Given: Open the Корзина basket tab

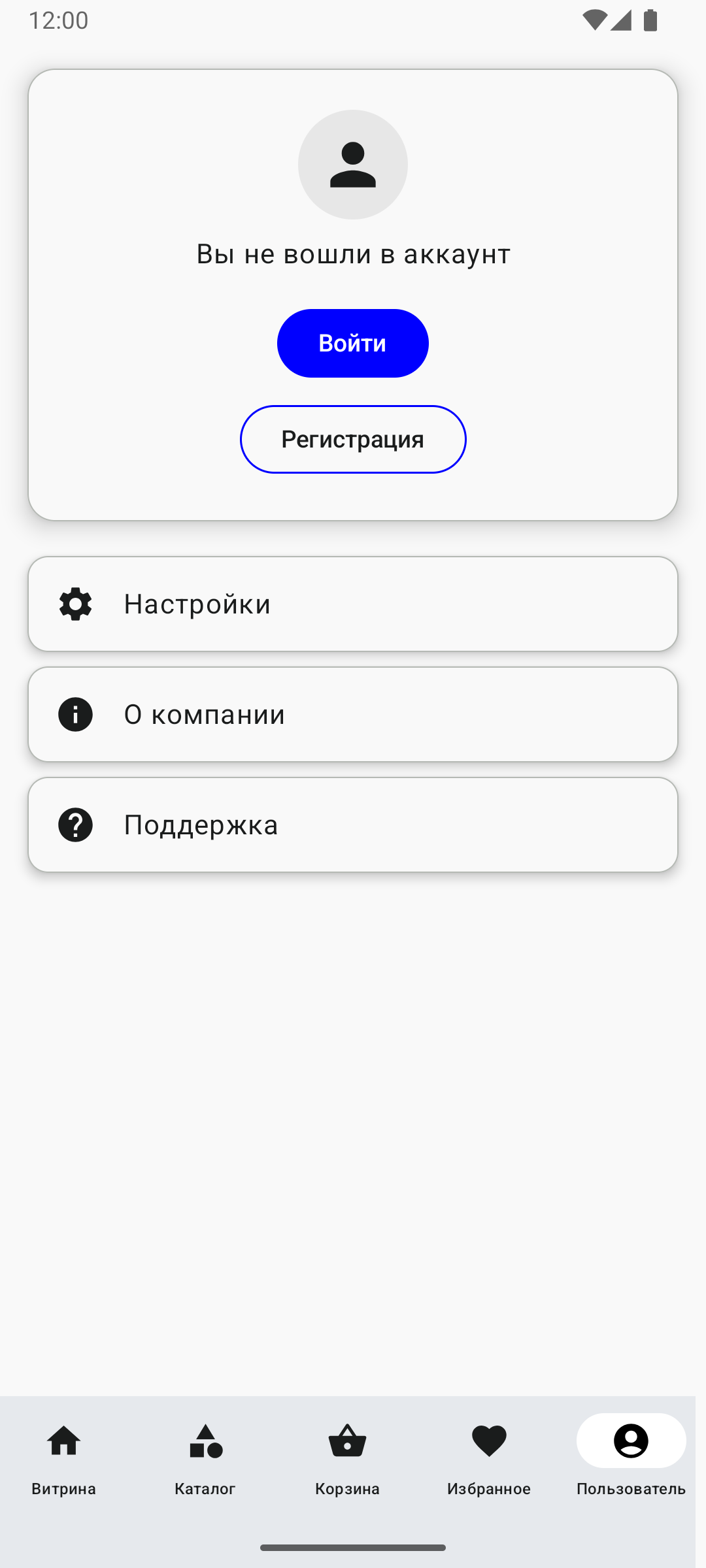Looking at the screenshot, I should coord(347,1458).
